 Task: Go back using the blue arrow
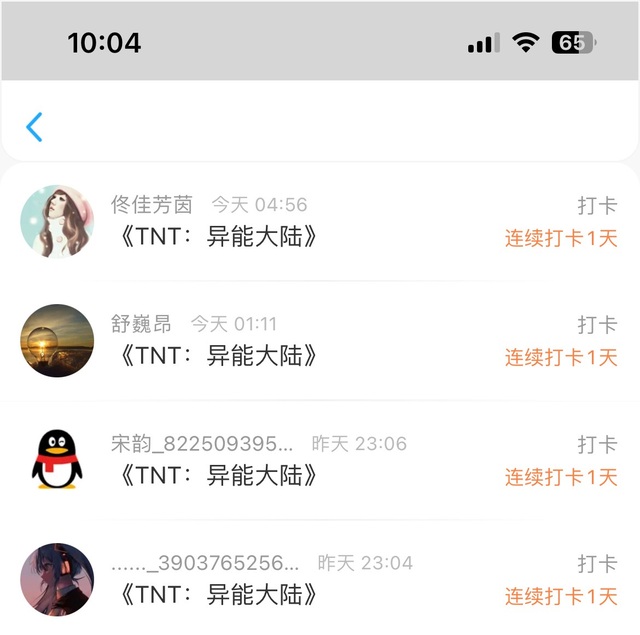(35, 127)
